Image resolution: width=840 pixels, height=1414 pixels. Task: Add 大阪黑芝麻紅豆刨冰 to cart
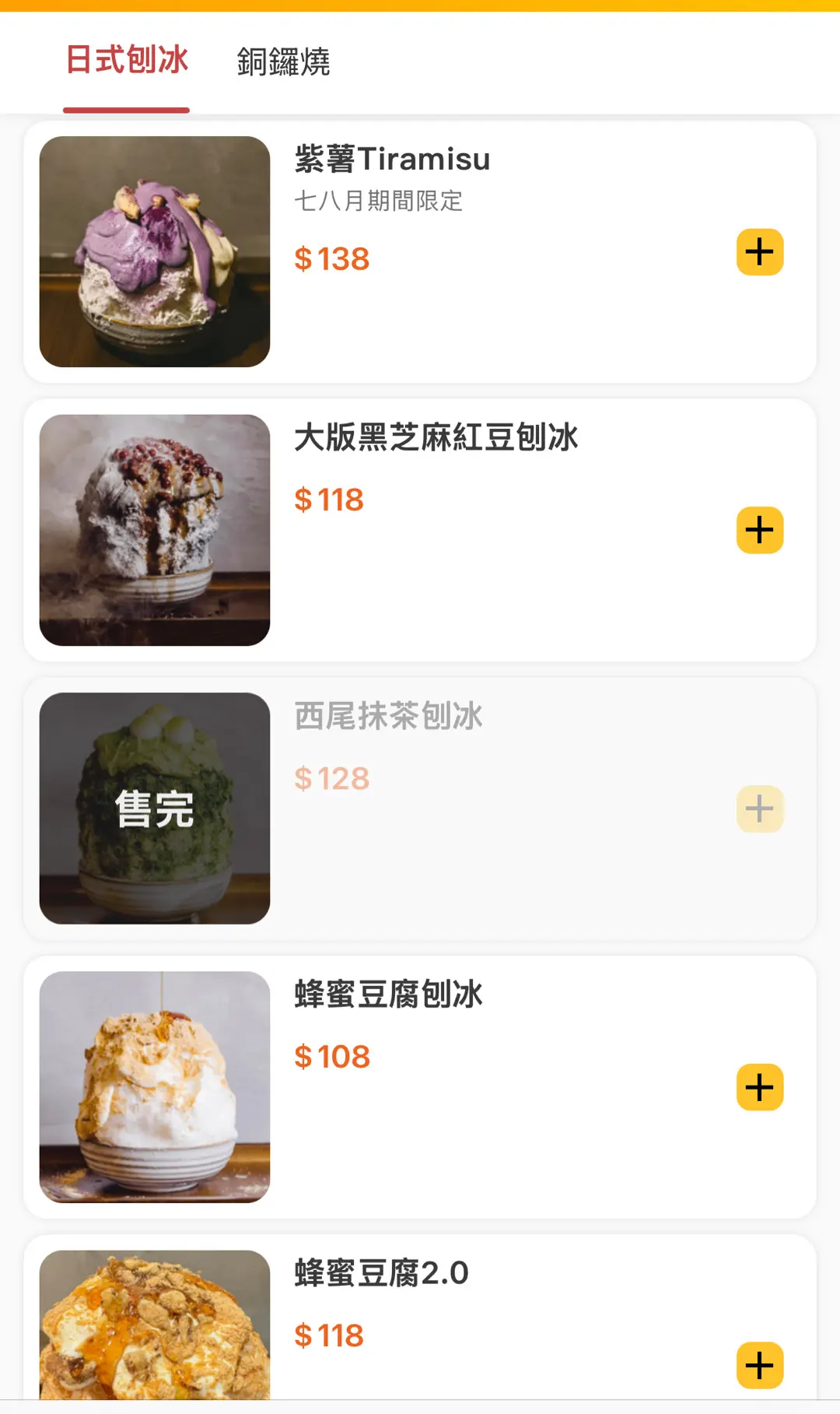point(759,531)
